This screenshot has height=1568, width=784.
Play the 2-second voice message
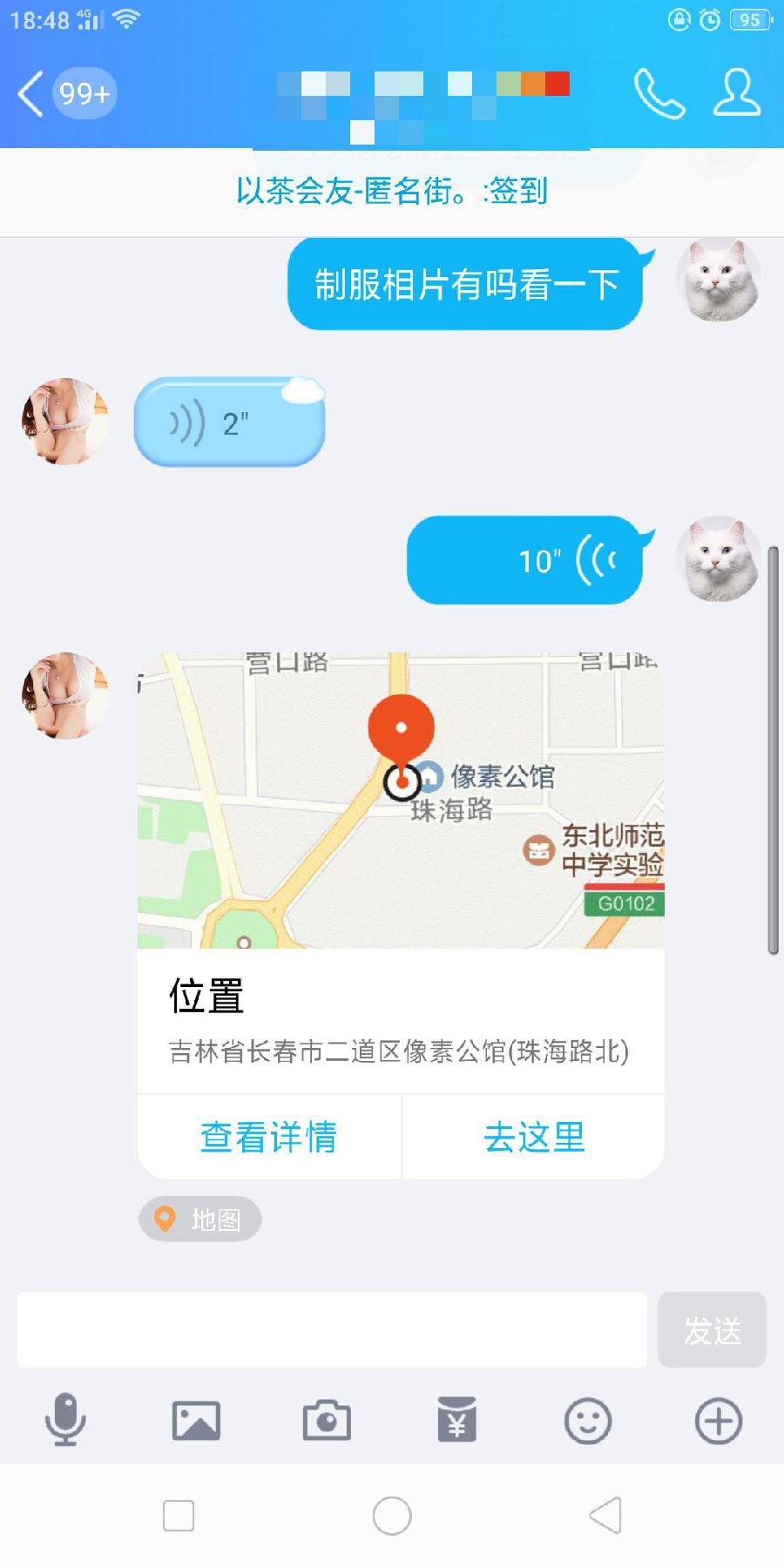[x=229, y=423]
